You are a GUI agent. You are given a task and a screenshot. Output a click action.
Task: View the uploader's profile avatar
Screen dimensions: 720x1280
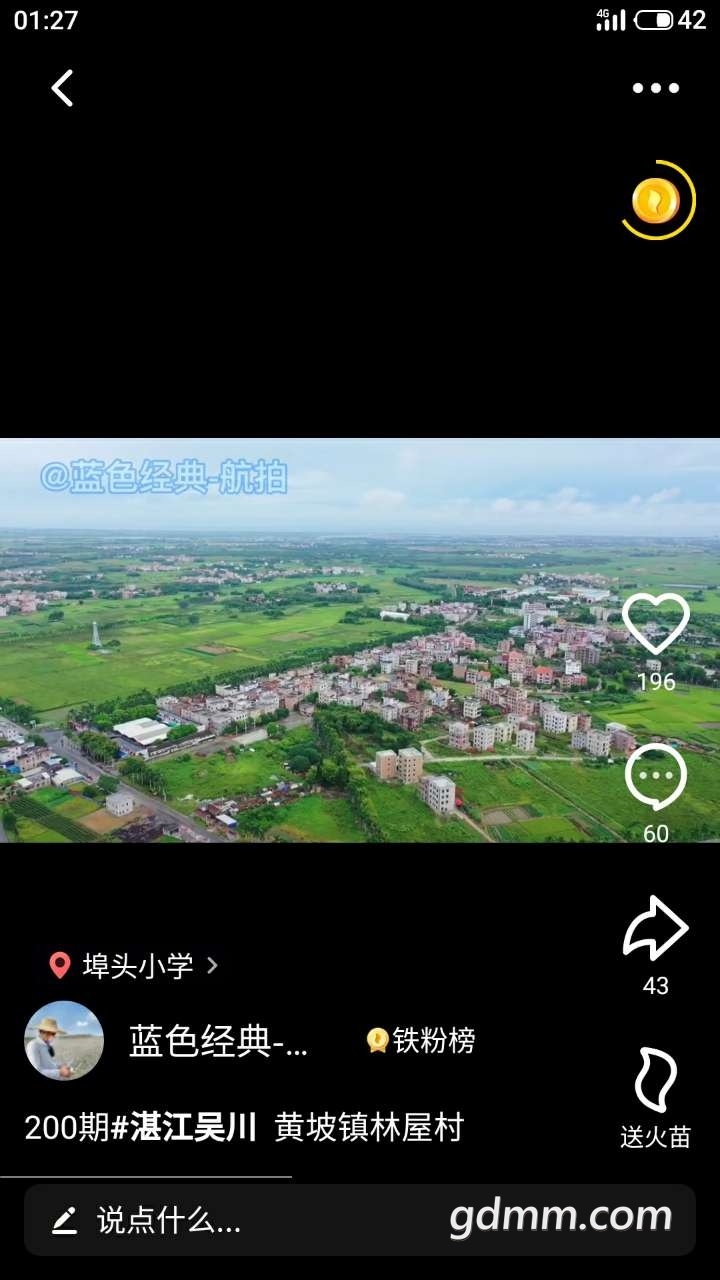coord(64,1041)
